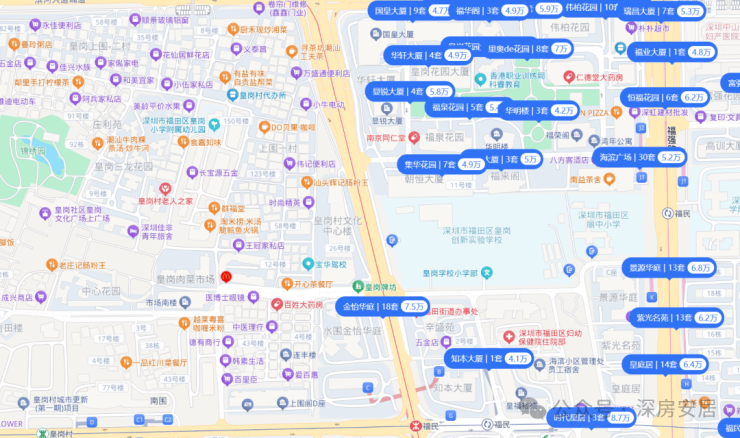Select the 金怡华庭 18套 marker

pos(381,307)
